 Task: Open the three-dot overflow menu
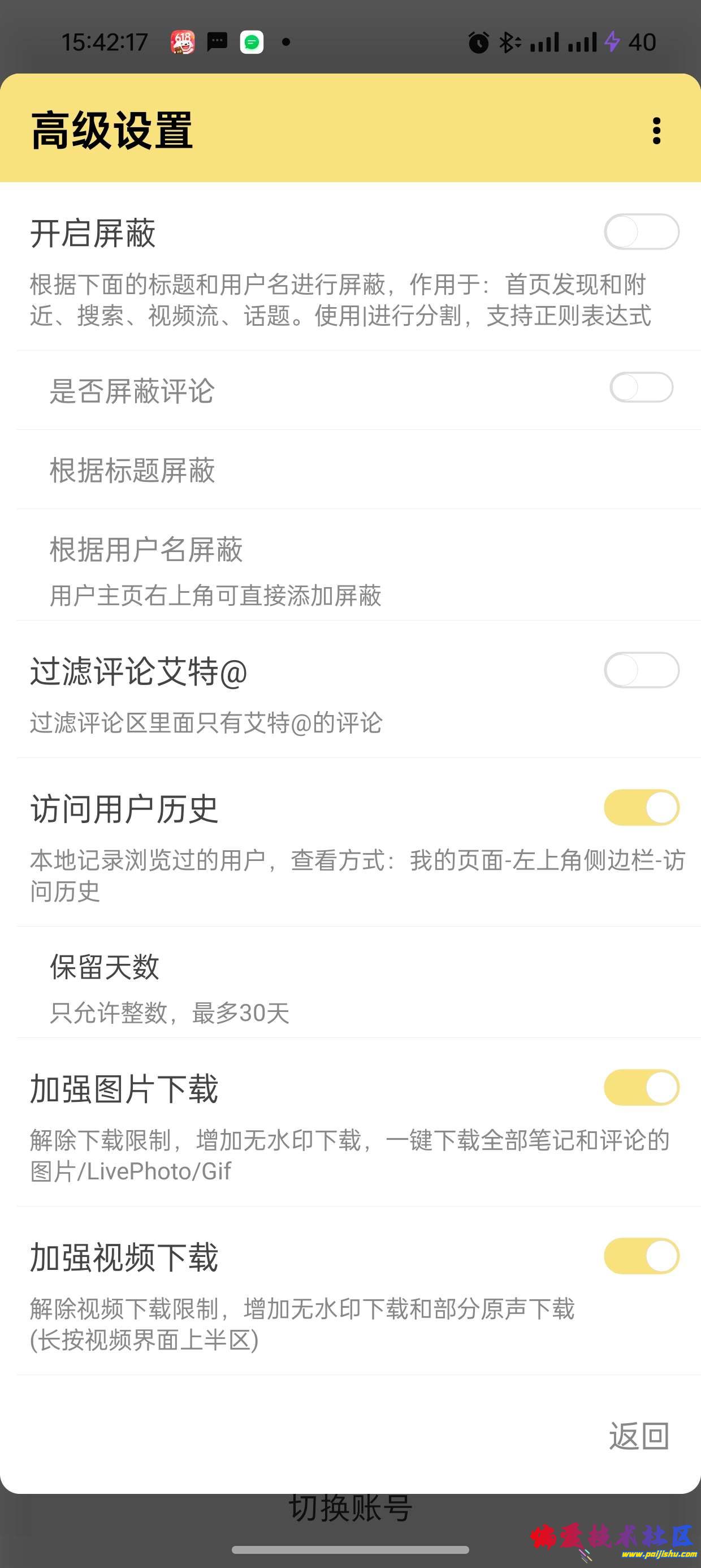656,131
